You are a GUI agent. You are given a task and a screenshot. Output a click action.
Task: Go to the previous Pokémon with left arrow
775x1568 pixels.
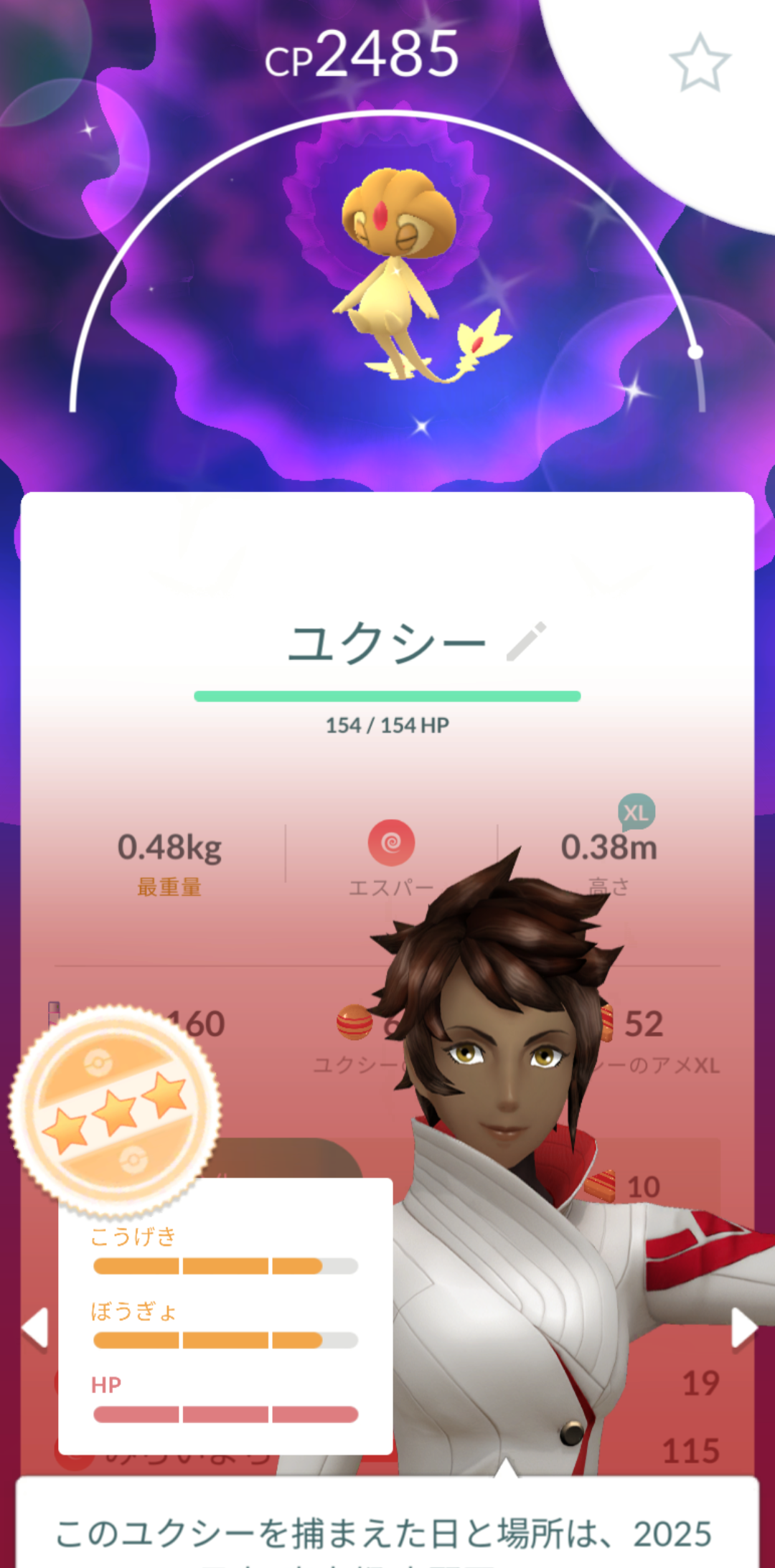(x=35, y=1328)
